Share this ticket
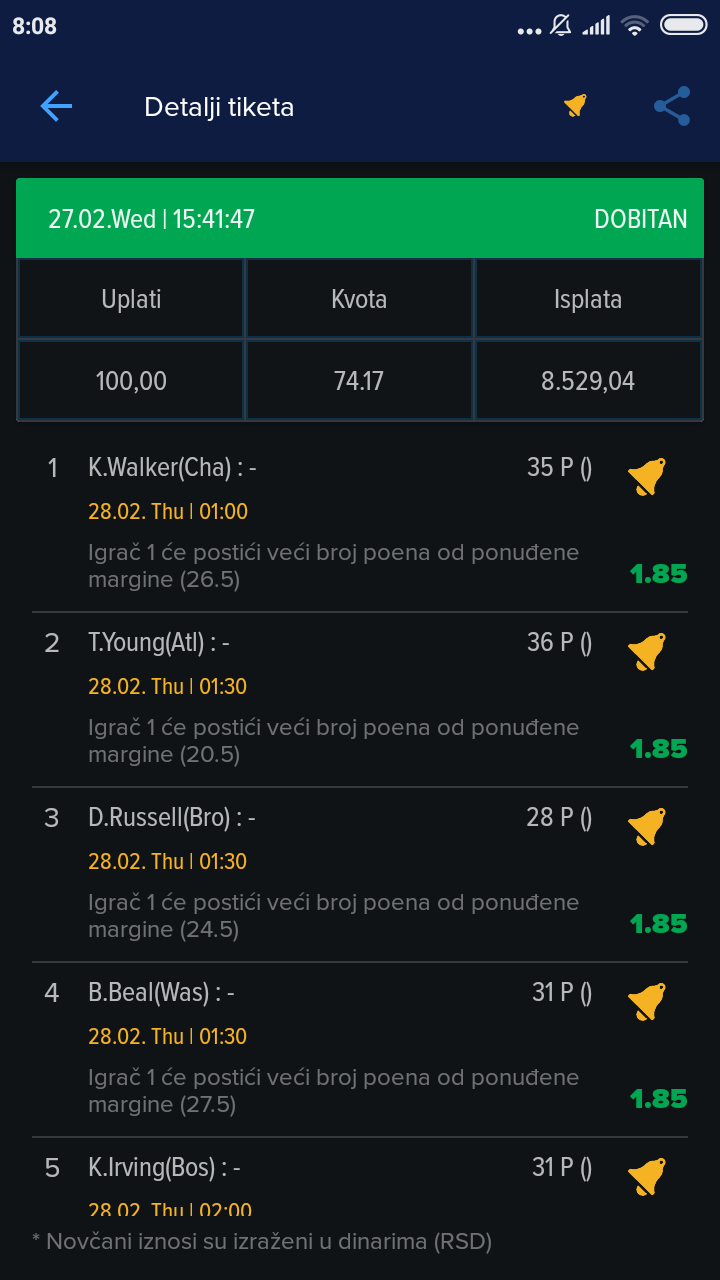Screen dimensions: 720x1280 672,106
